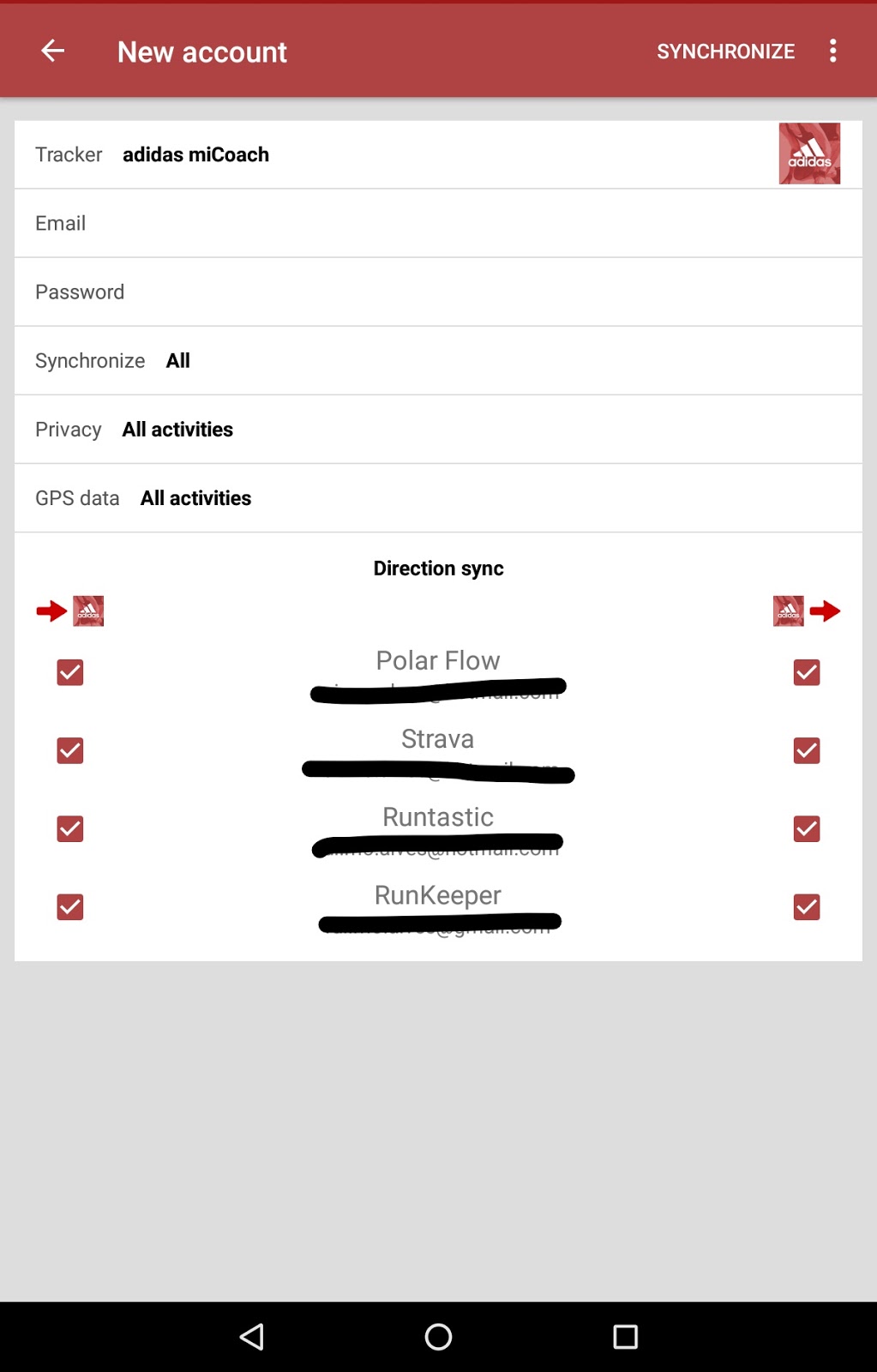Change Privacy All activities setting
The image size is (877, 1372).
437,429
